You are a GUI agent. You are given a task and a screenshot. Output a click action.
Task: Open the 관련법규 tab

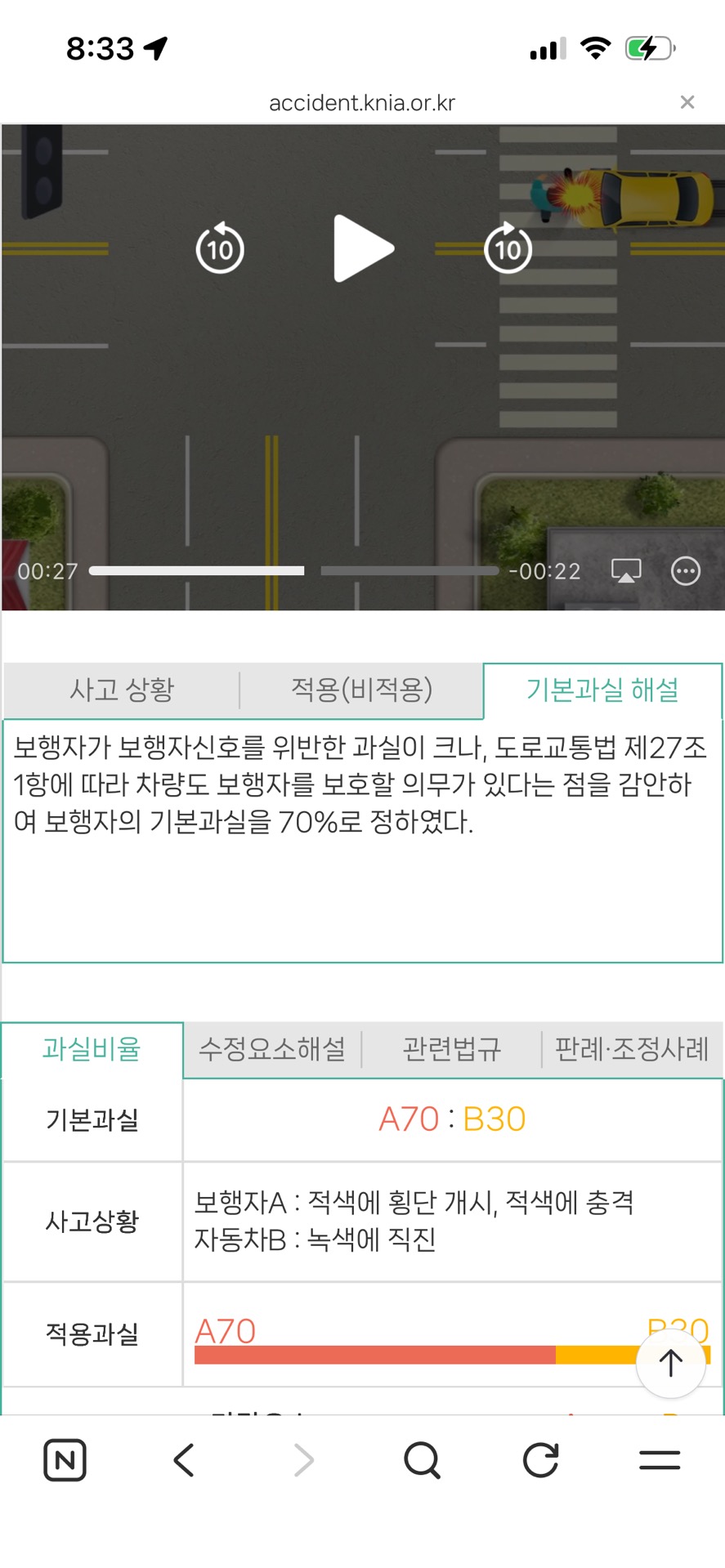pos(451,1048)
